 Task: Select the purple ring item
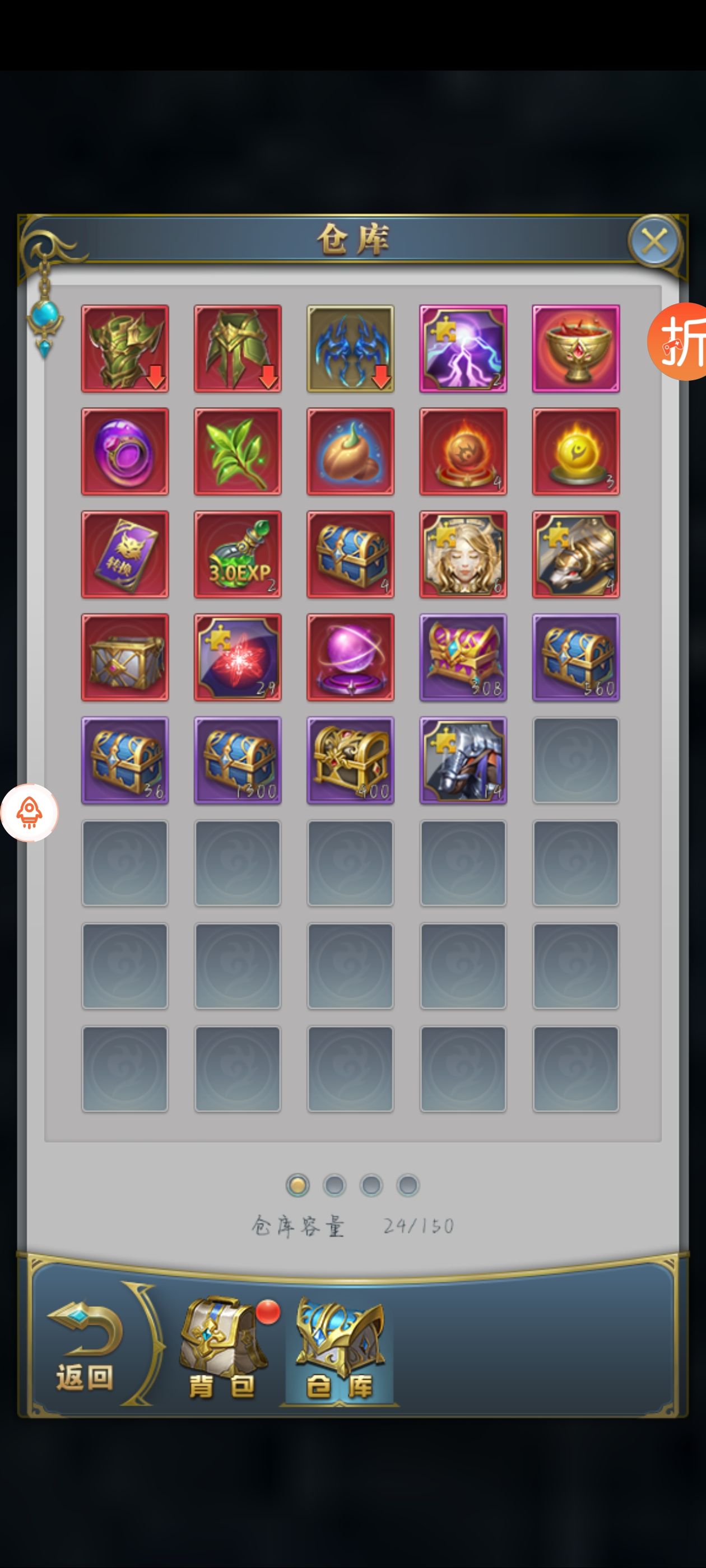point(125,452)
